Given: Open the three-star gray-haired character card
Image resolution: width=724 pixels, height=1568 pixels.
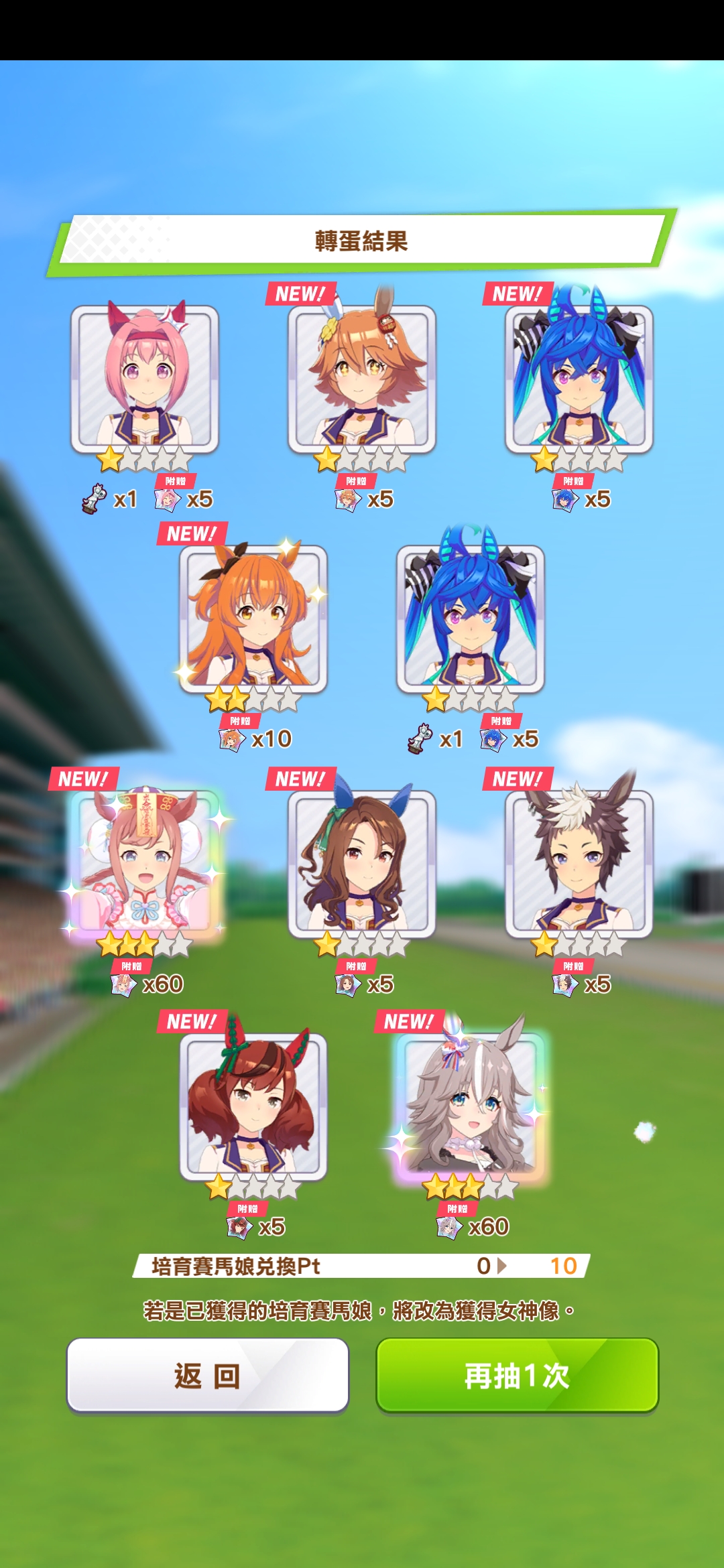Looking at the screenshot, I should [x=471, y=1106].
